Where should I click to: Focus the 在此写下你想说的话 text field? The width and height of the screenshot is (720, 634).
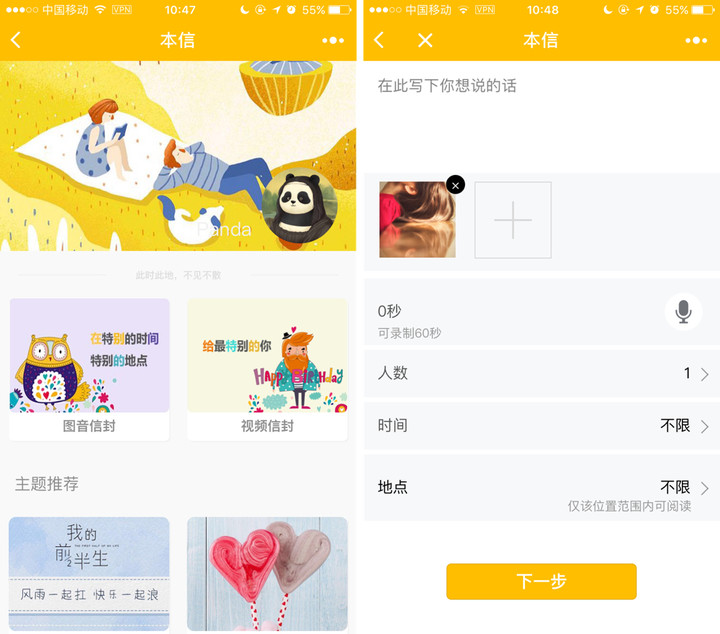540,110
